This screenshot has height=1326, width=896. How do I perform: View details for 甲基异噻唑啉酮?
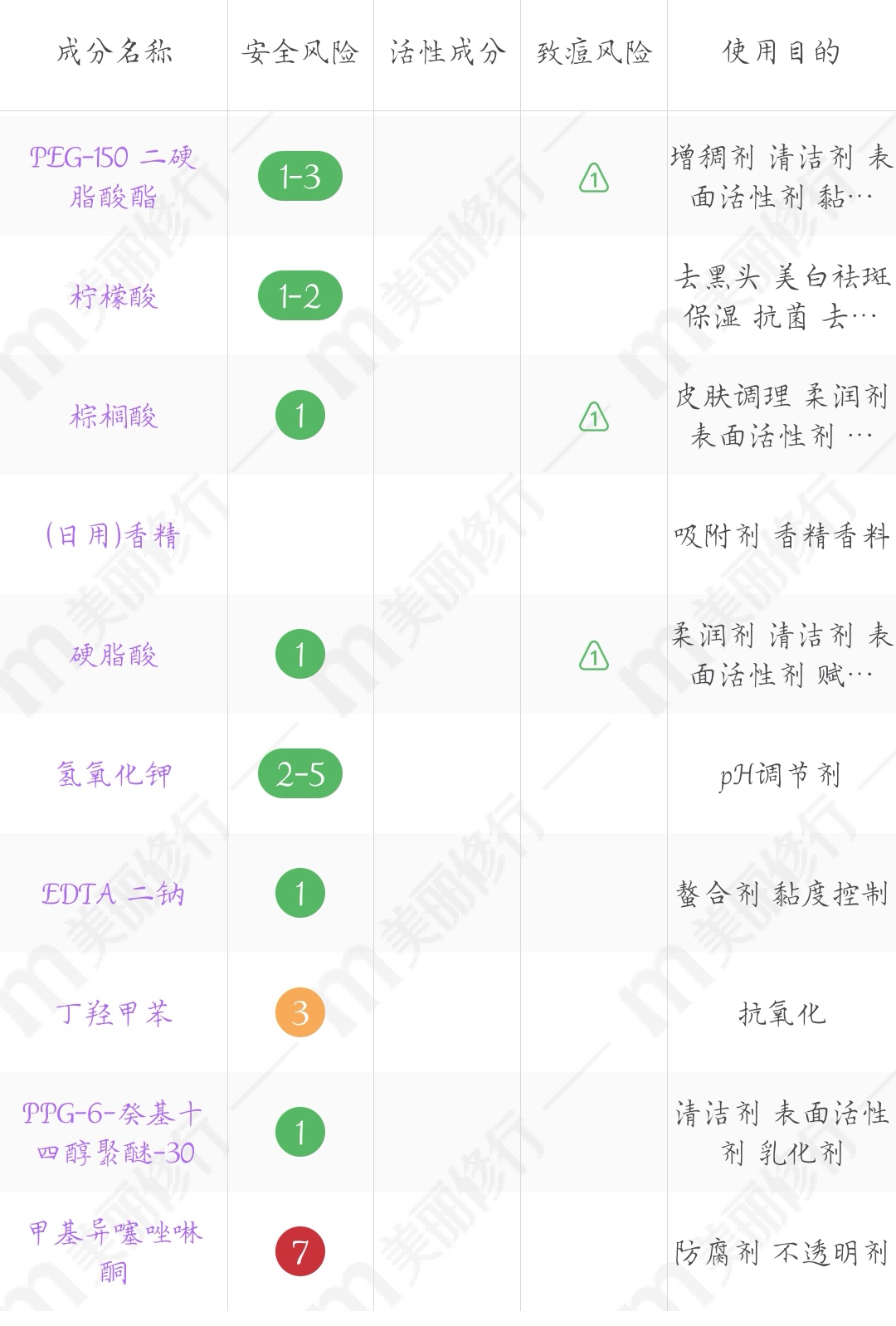(114, 1252)
